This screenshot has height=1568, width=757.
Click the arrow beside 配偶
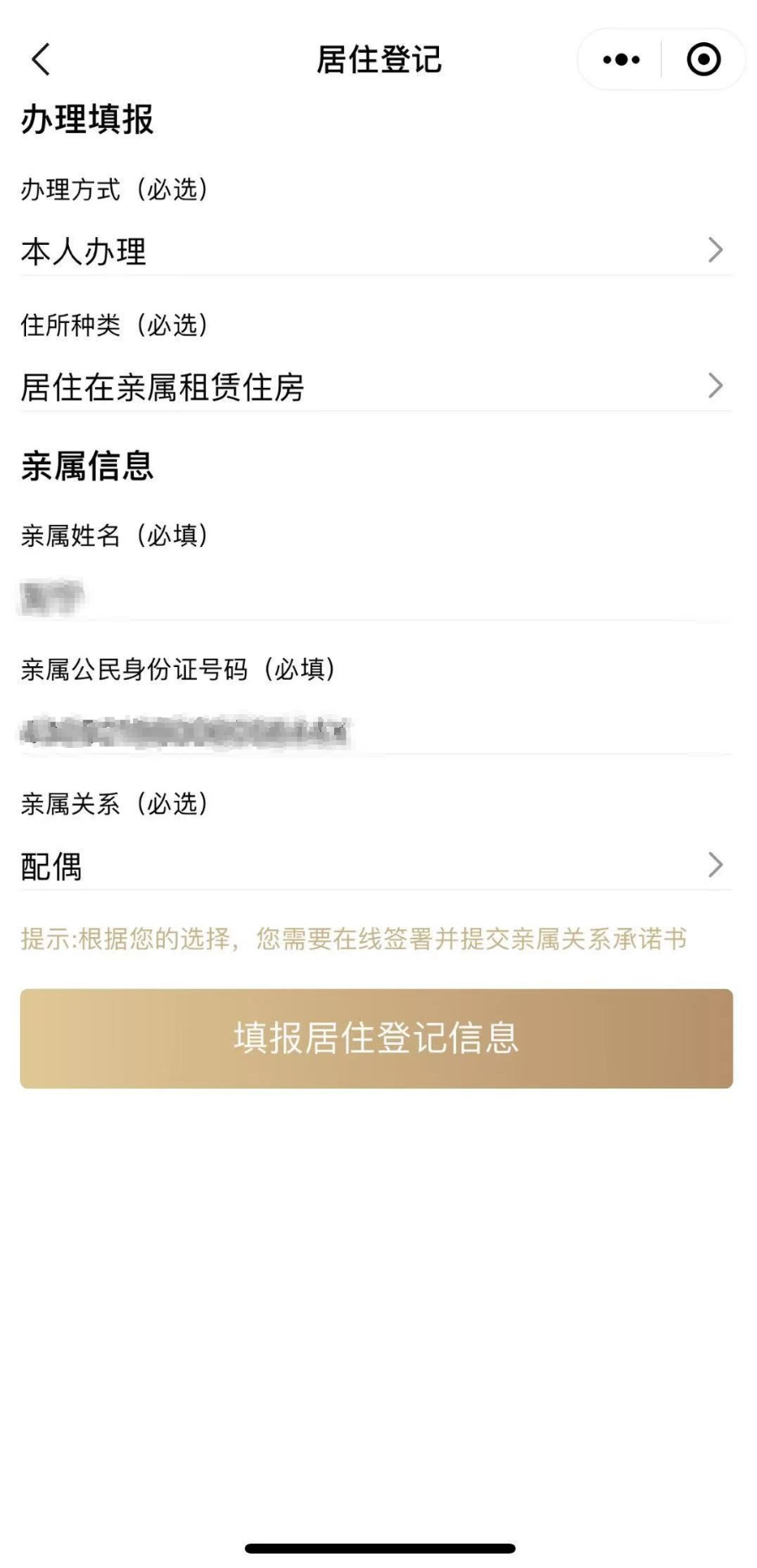(716, 864)
